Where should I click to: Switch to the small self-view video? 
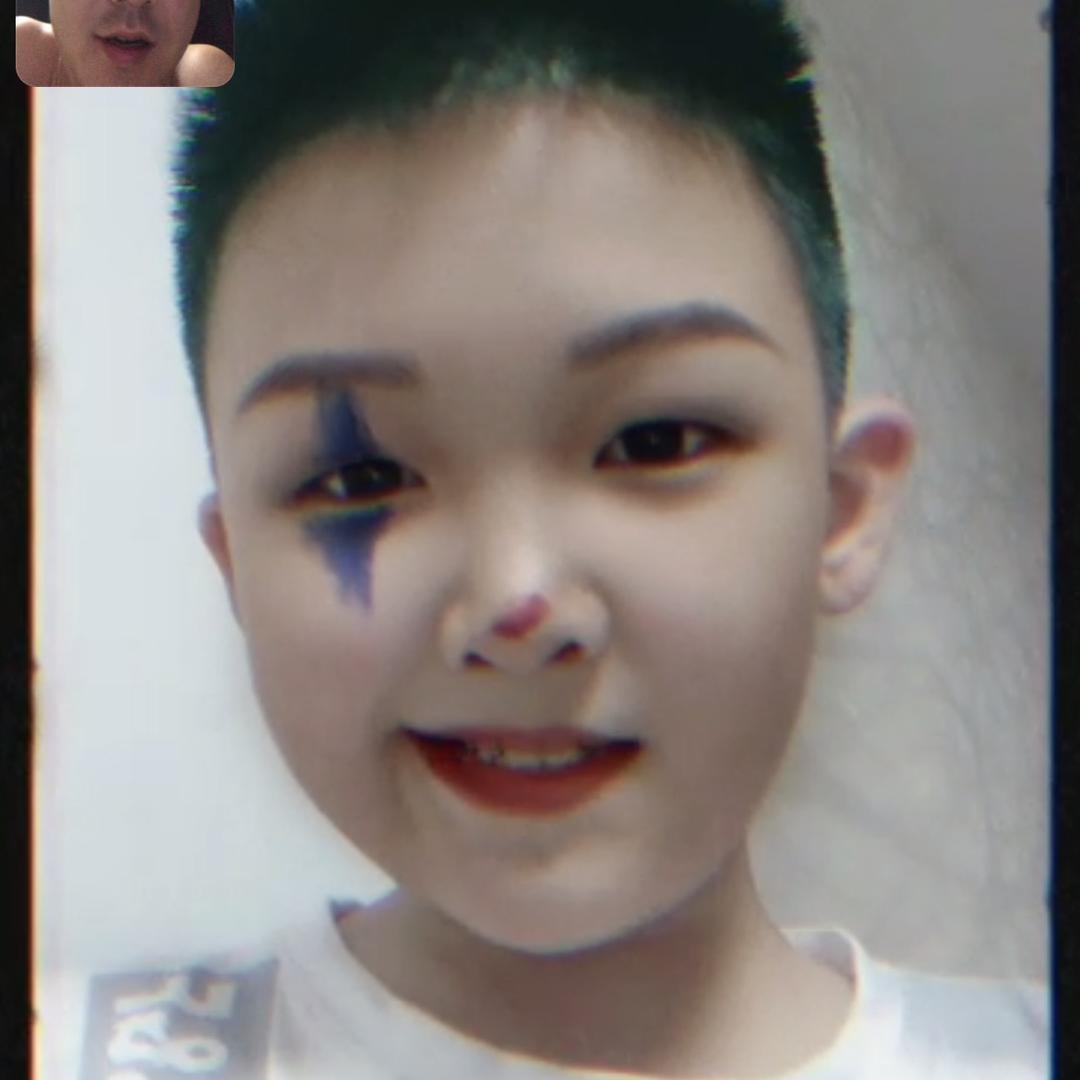125,42
